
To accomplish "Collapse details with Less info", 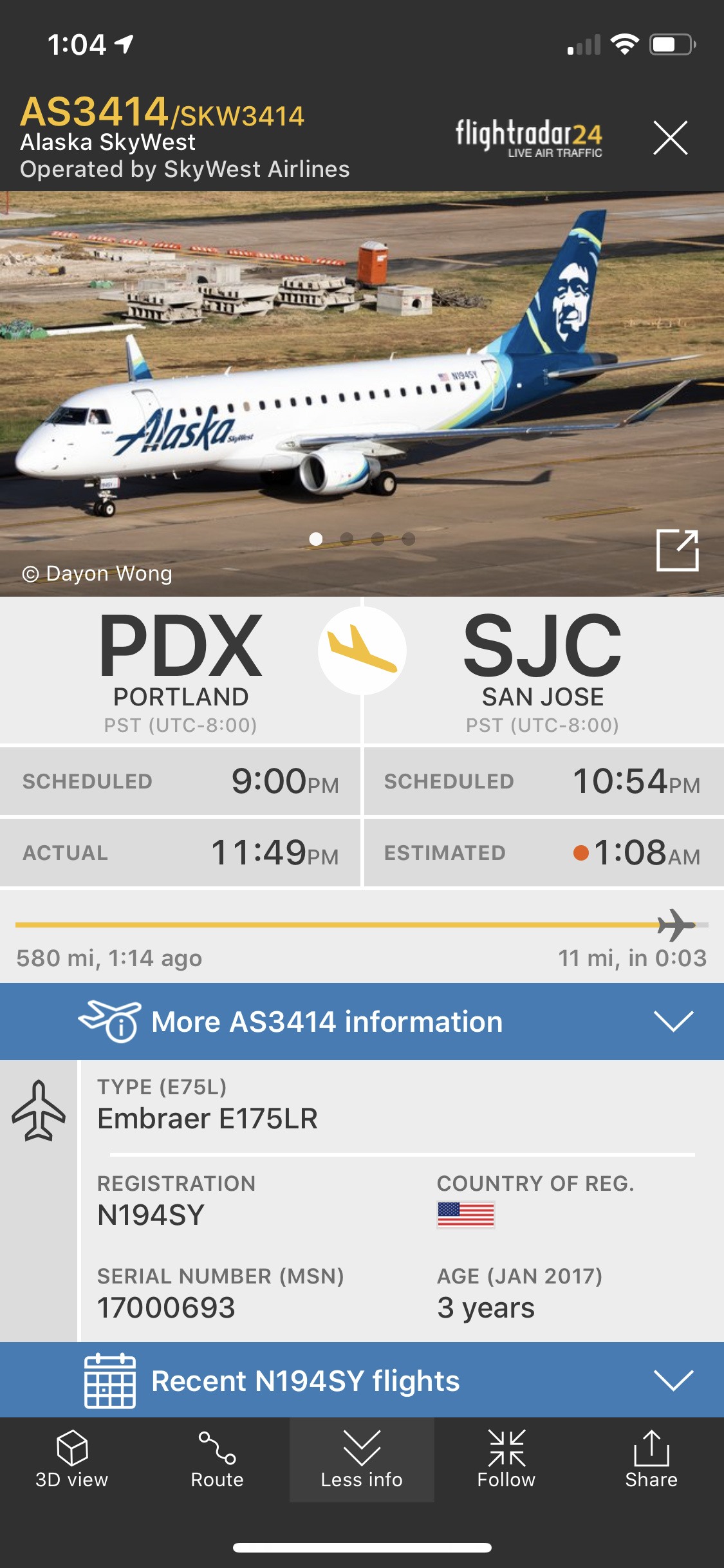I will [362, 1459].
